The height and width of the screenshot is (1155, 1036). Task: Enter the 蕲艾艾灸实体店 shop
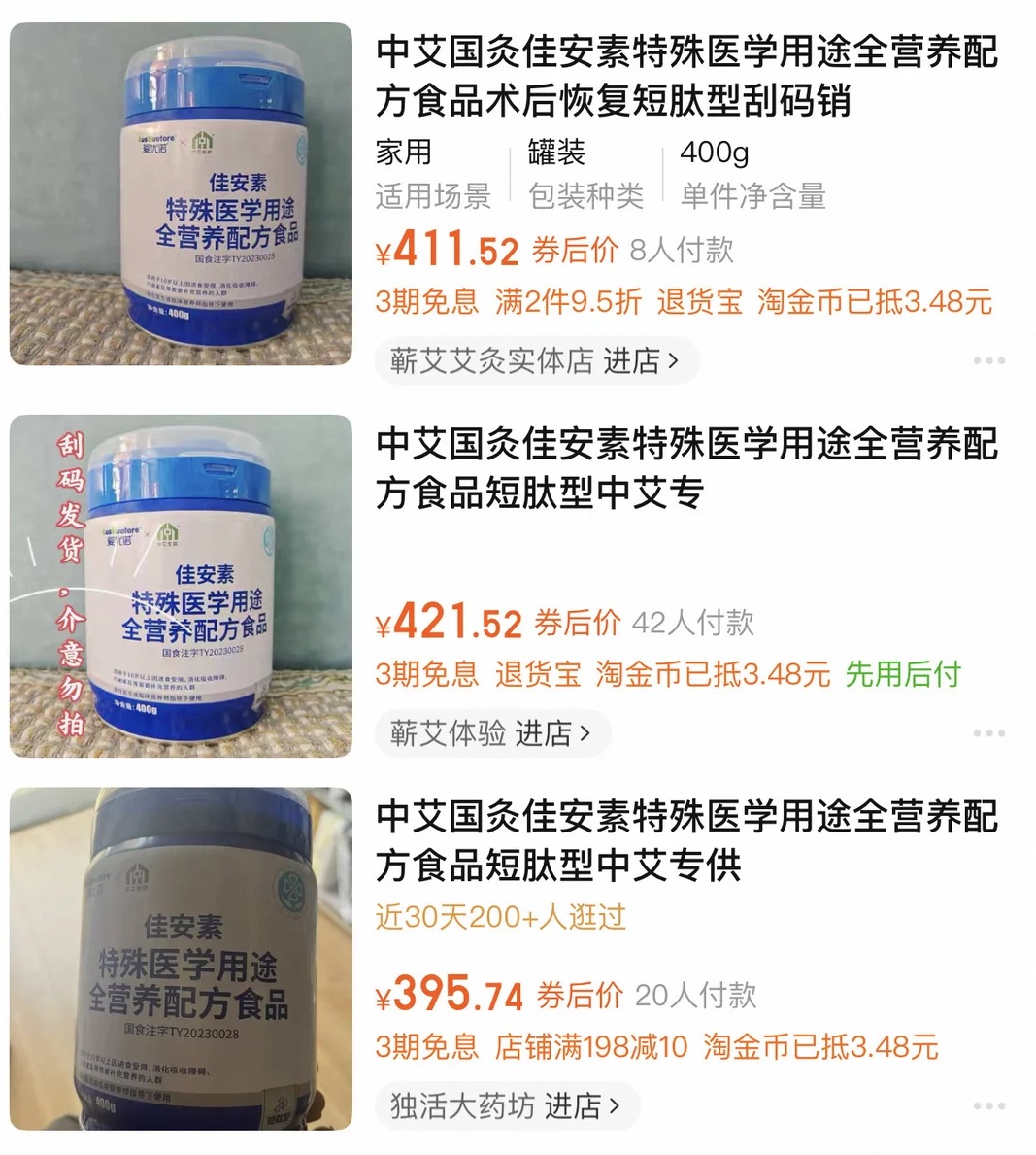pyautogui.click(x=535, y=361)
